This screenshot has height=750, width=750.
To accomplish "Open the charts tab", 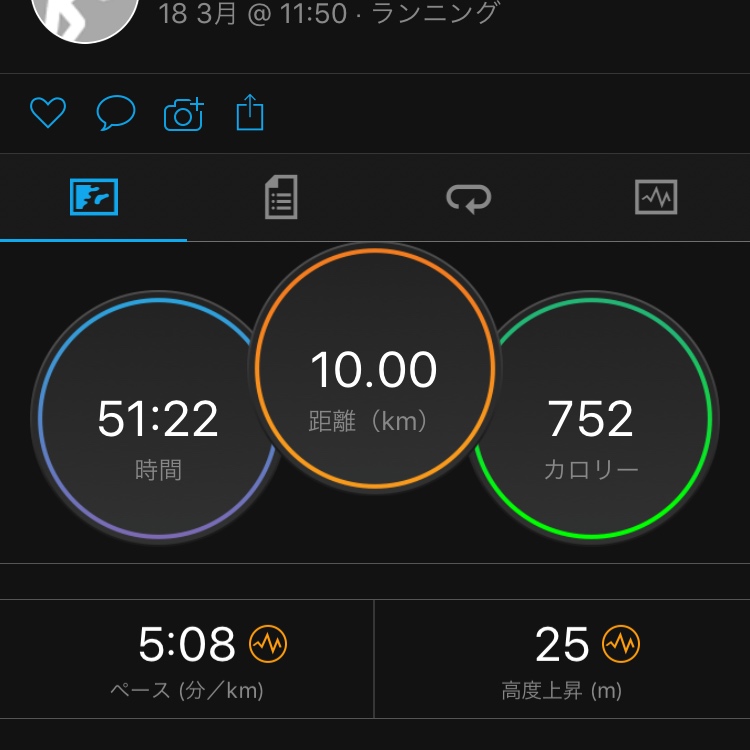I will [656, 198].
